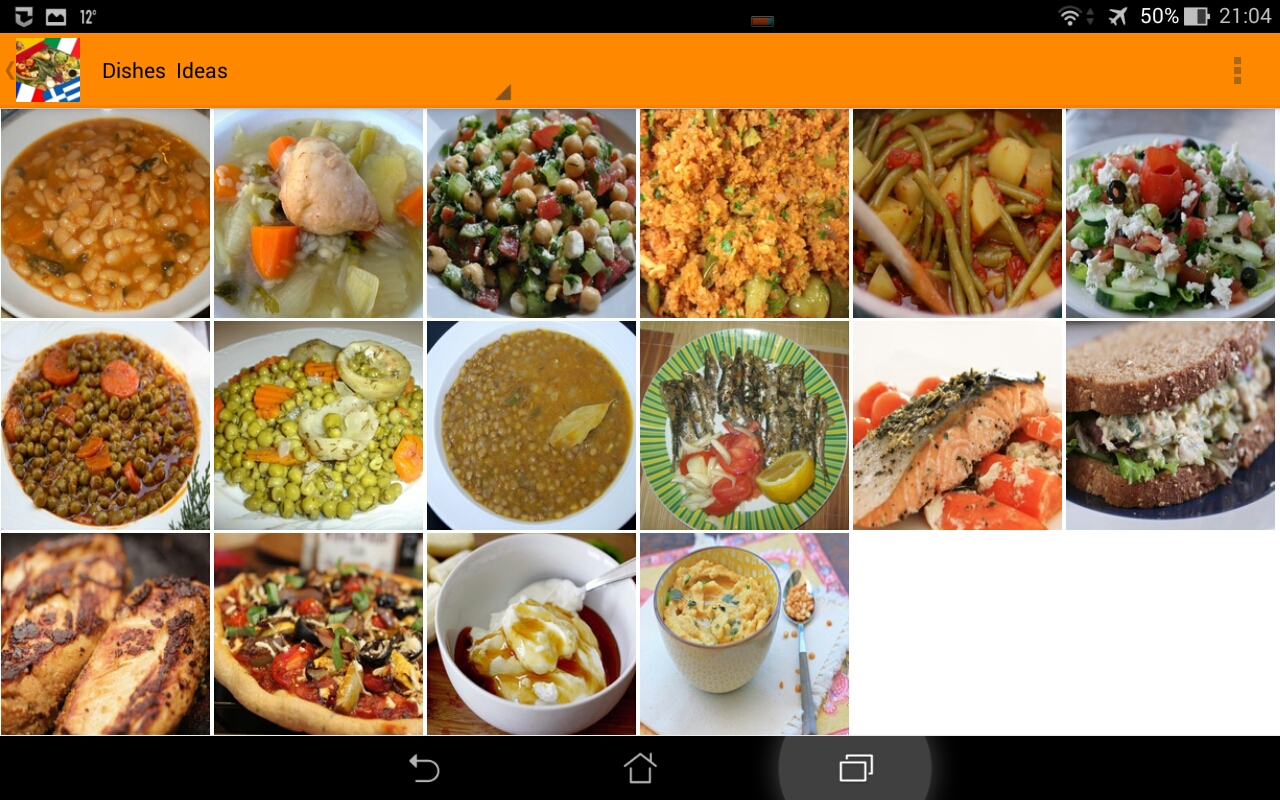The height and width of the screenshot is (800, 1280).
Task: Open the wholegrain sandwich photo
Action: pos(1171,425)
